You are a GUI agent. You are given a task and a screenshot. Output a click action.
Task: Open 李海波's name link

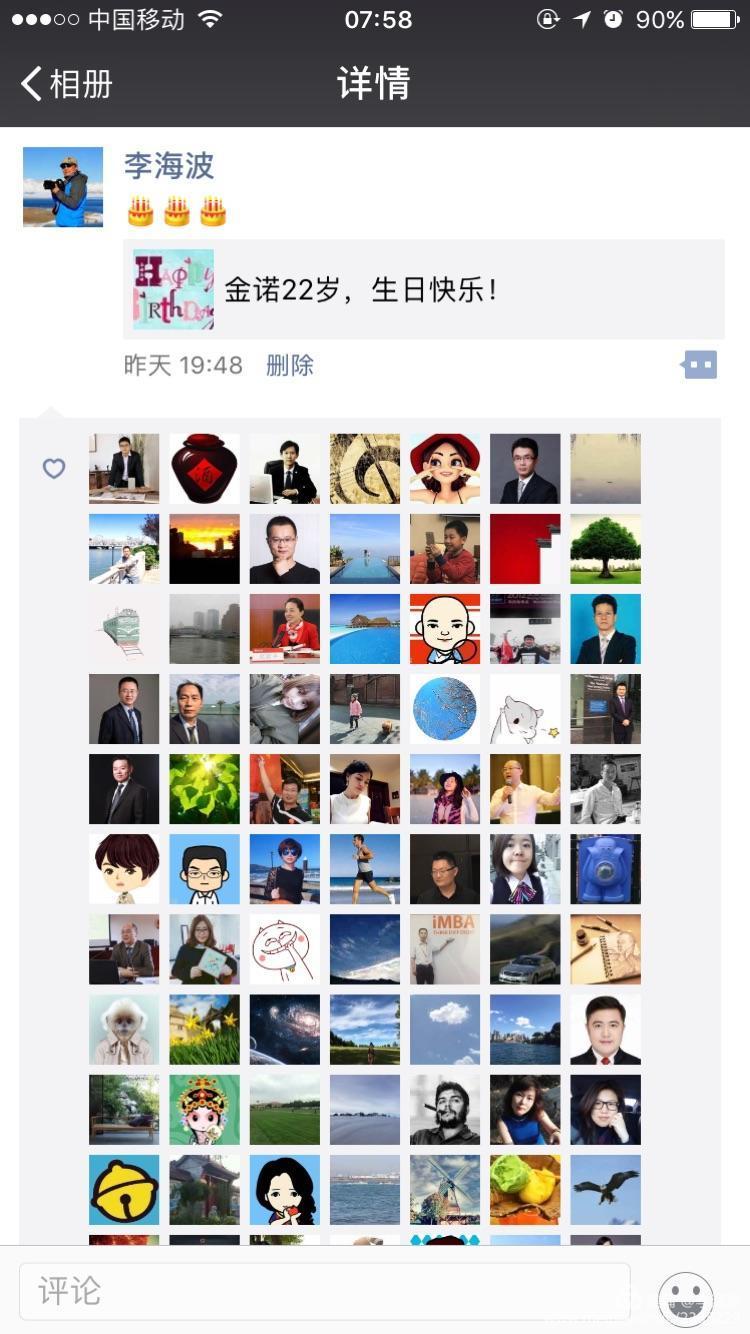pyautogui.click(x=169, y=165)
